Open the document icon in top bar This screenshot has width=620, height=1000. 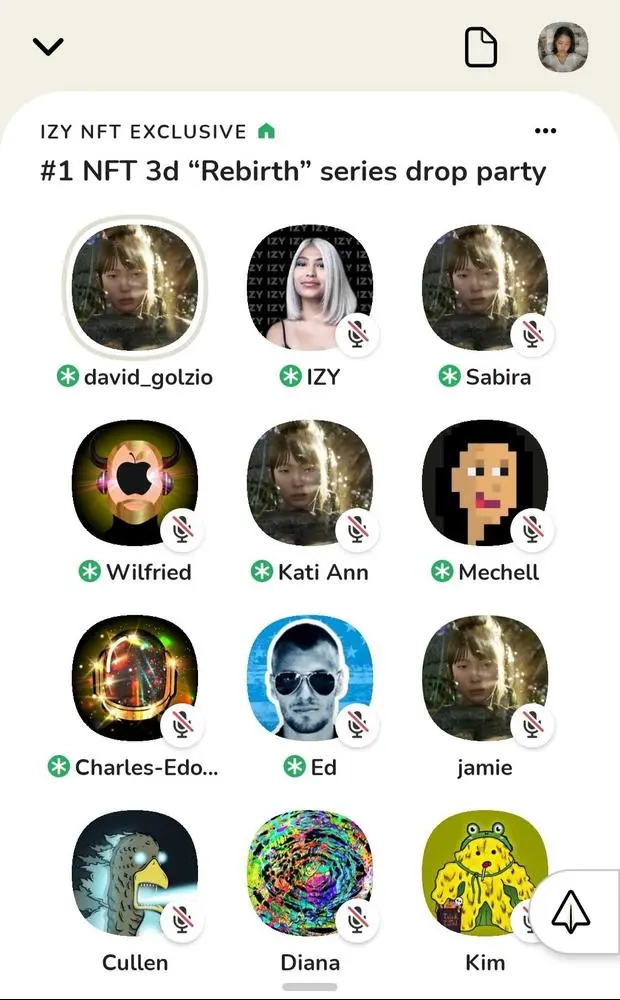481,47
